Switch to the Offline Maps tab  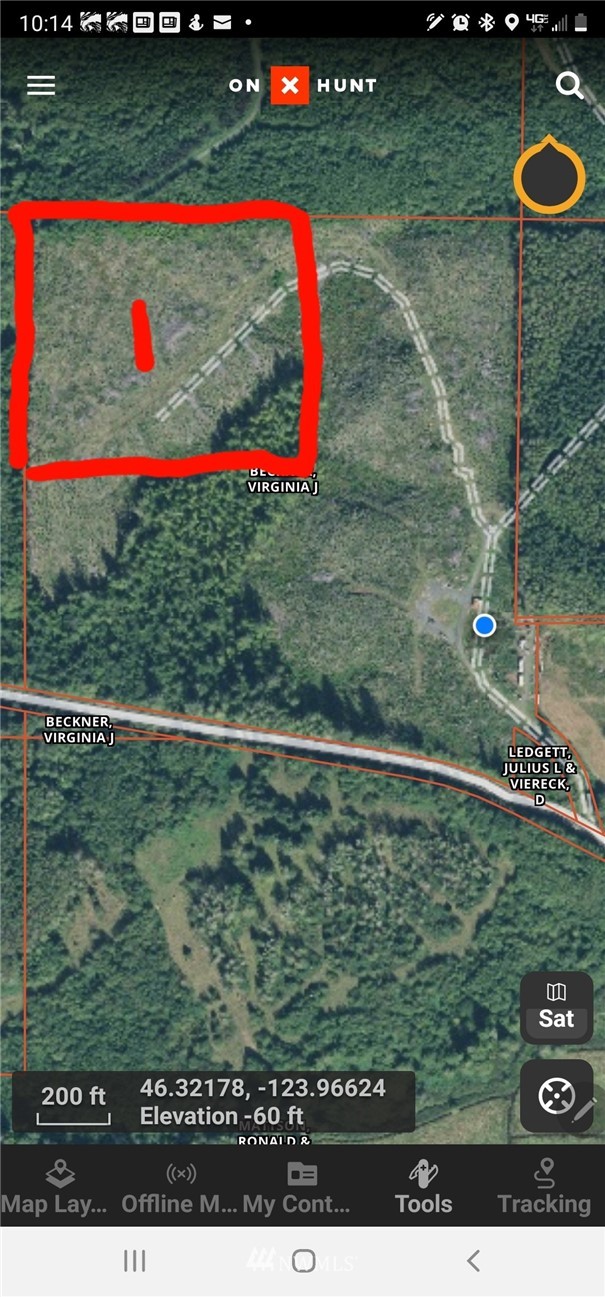tap(180, 1188)
